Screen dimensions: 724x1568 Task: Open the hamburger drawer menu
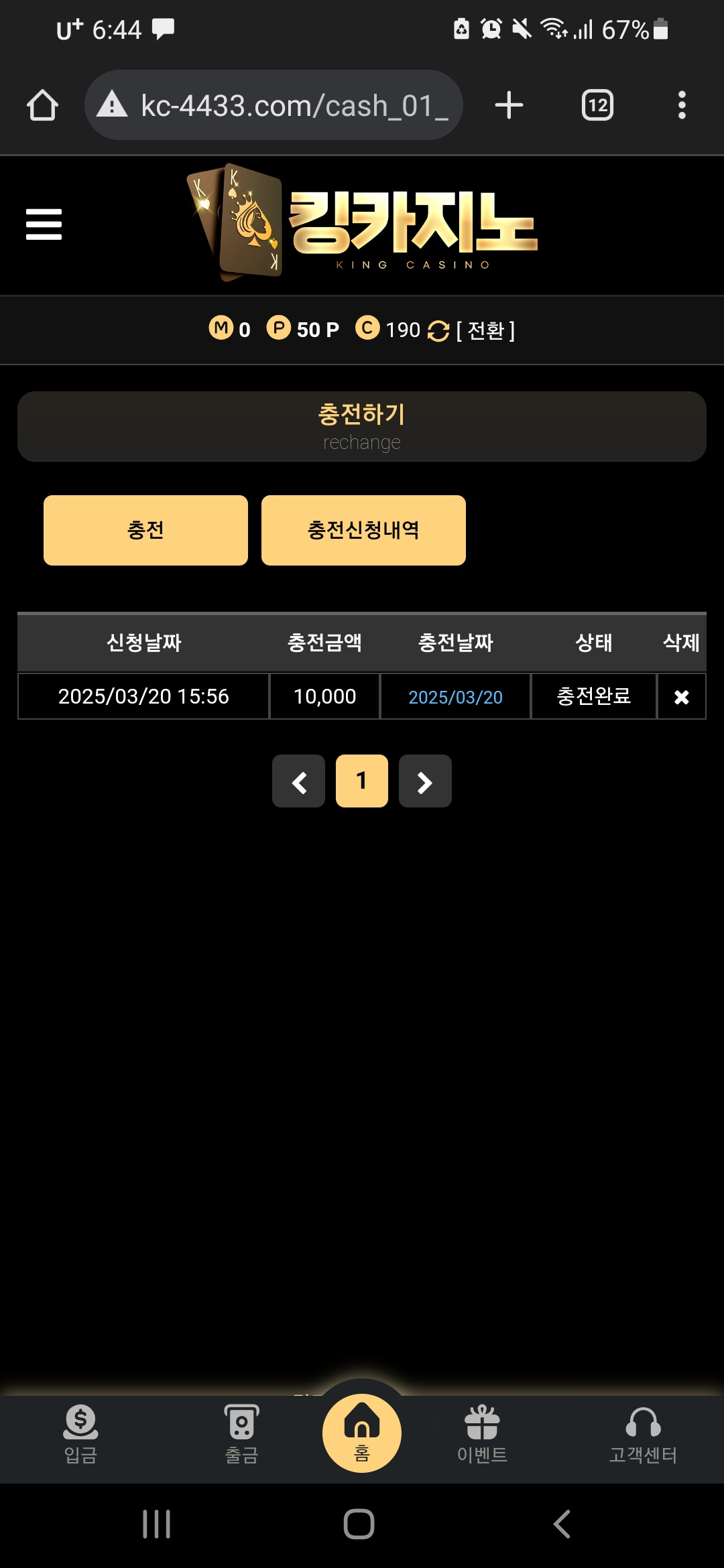[44, 224]
